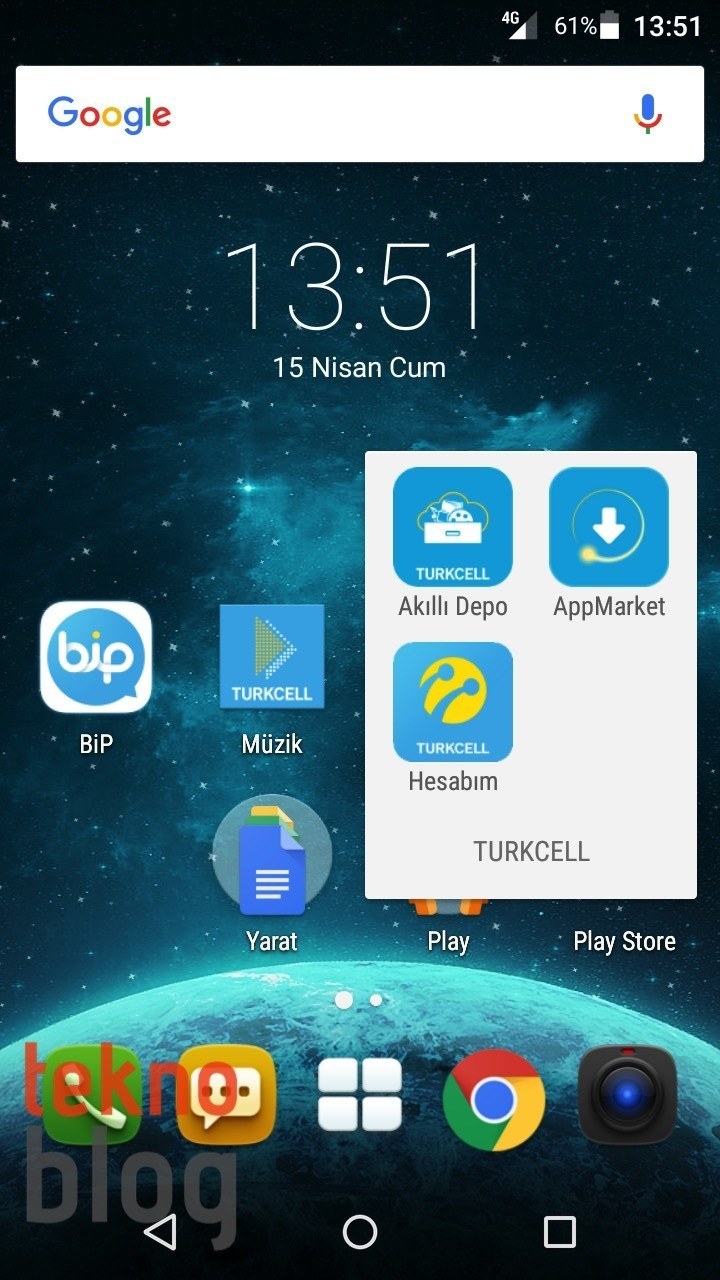The height and width of the screenshot is (1280, 720).
Task: Open the Phone dialer in the dock
Action: pos(92,1095)
